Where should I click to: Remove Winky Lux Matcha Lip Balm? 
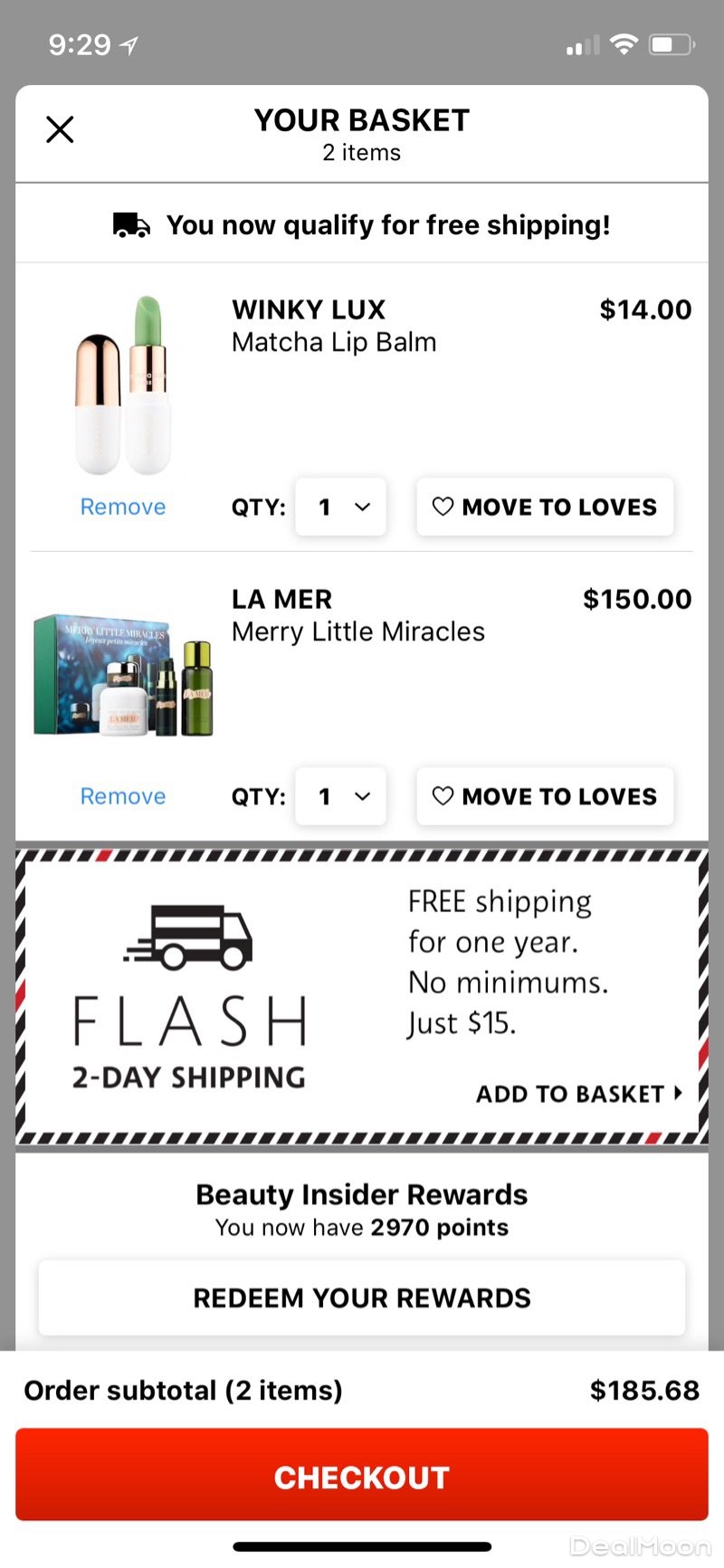click(123, 507)
